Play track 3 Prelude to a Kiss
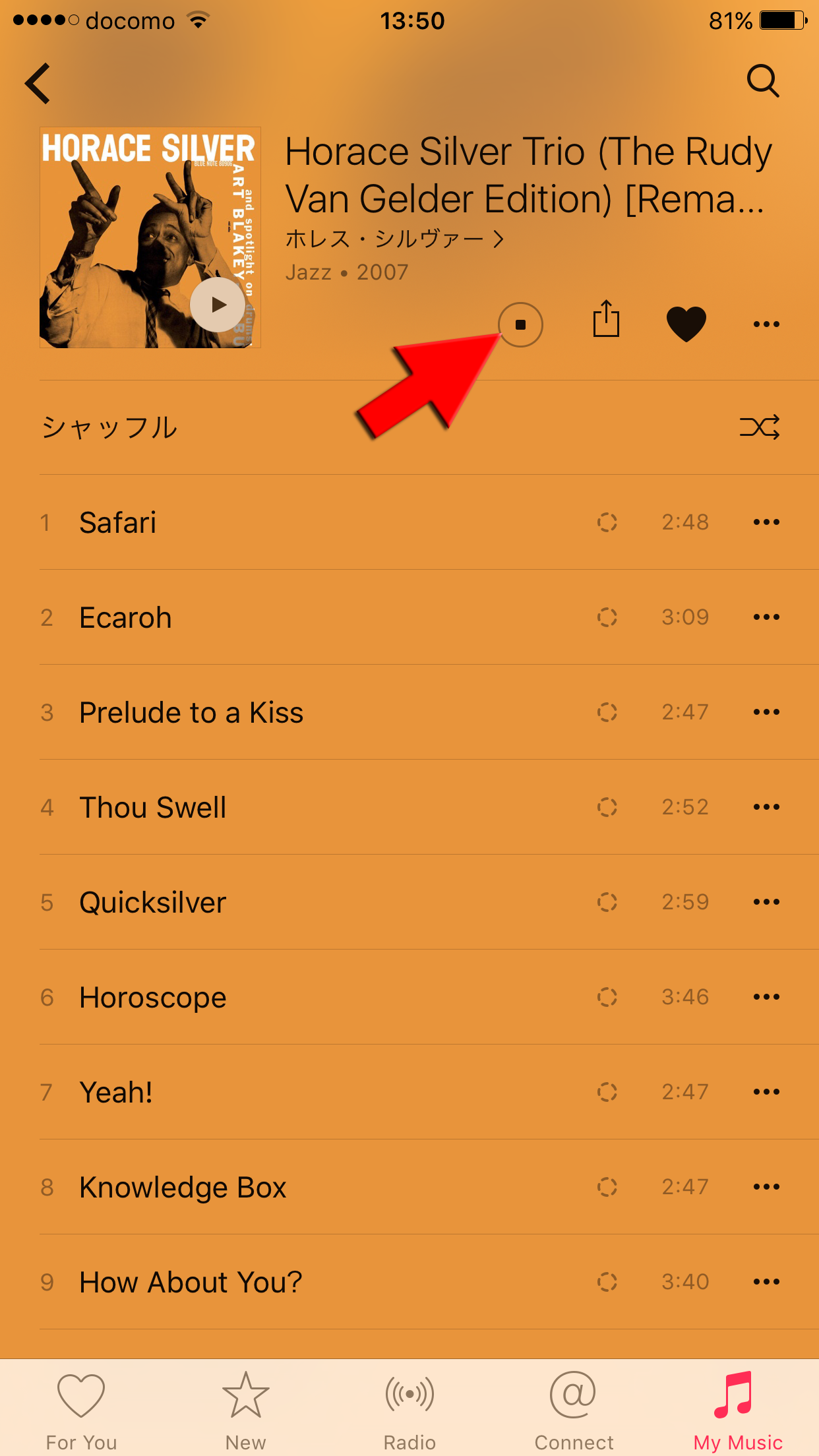Viewport: 819px width, 1456px height. [191, 712]
